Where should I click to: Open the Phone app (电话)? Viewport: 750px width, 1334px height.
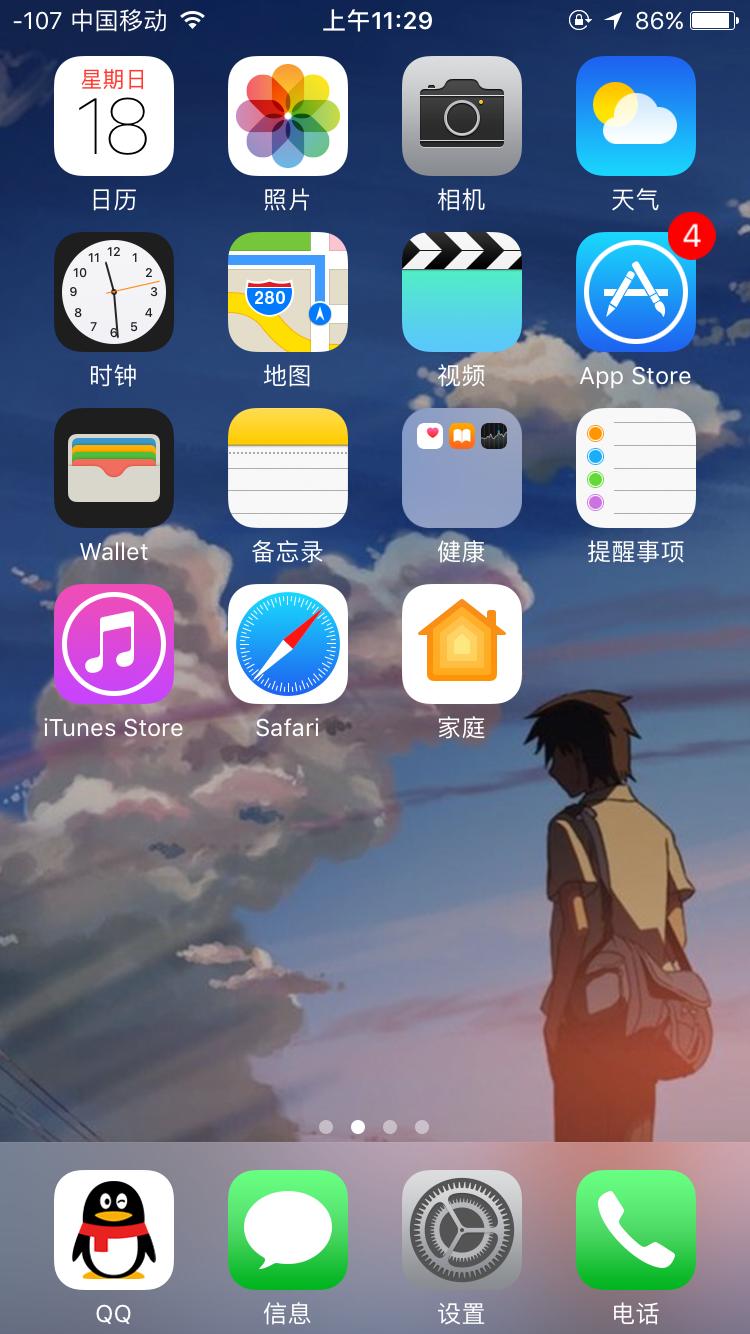tap(635, 1230)
